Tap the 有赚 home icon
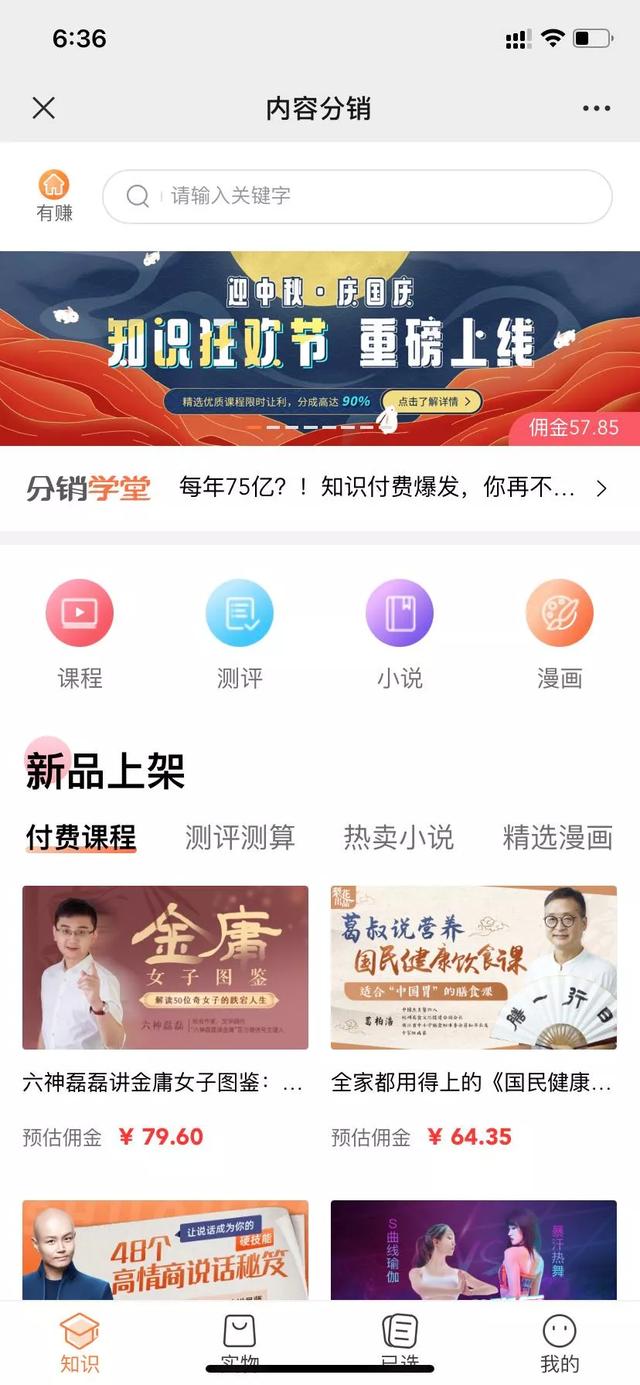The image size is (640, 1385). pyautogui.click(x=54, y=194)
